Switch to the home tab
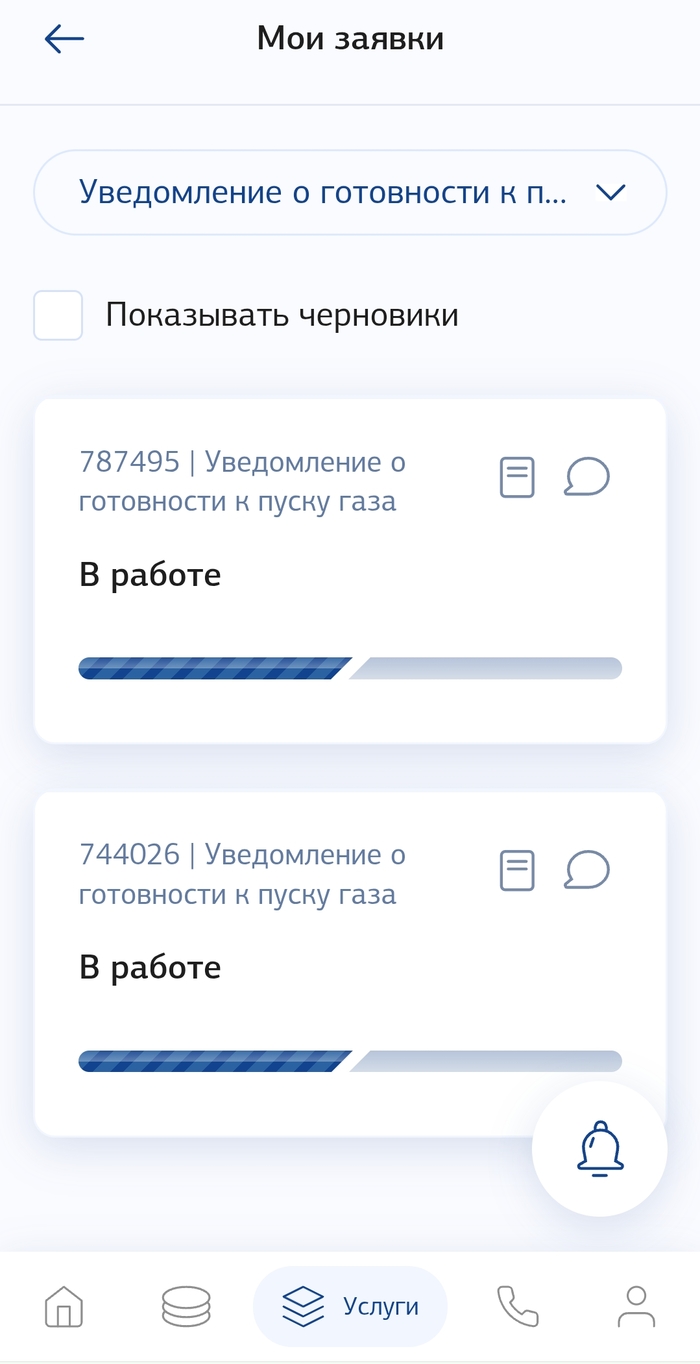This screenshot has width=700, height=1364. pyautogui.click(x=64, y=1306)
